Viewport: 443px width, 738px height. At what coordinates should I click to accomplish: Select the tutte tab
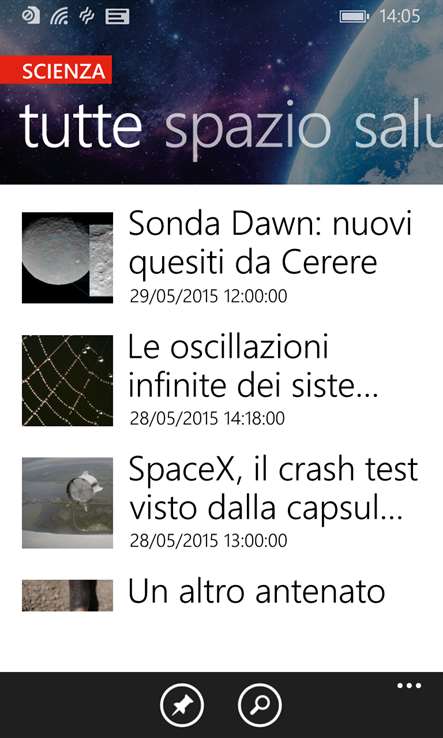pos(81,124)
